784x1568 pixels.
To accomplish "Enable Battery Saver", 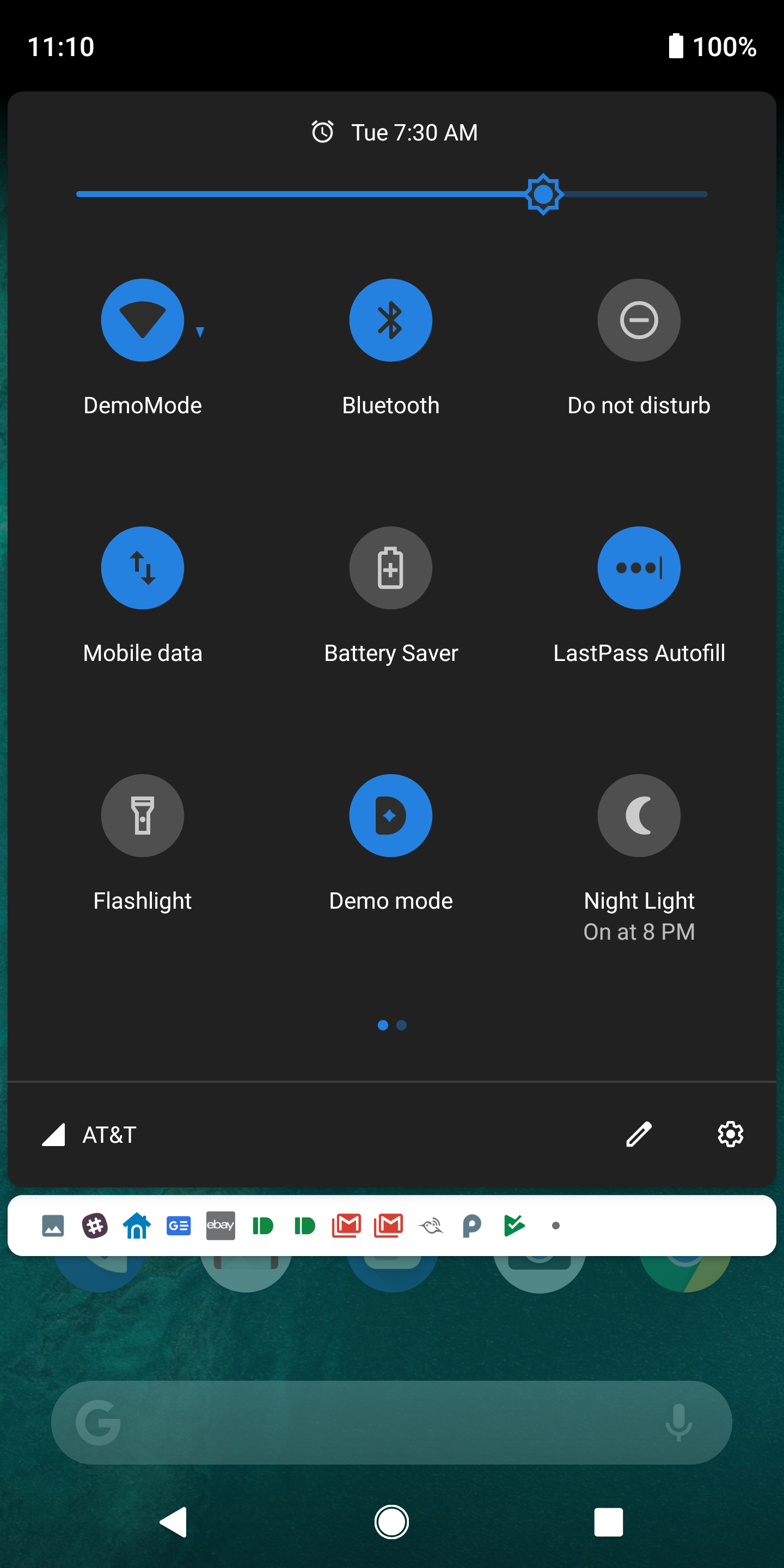I will (390, 567).
